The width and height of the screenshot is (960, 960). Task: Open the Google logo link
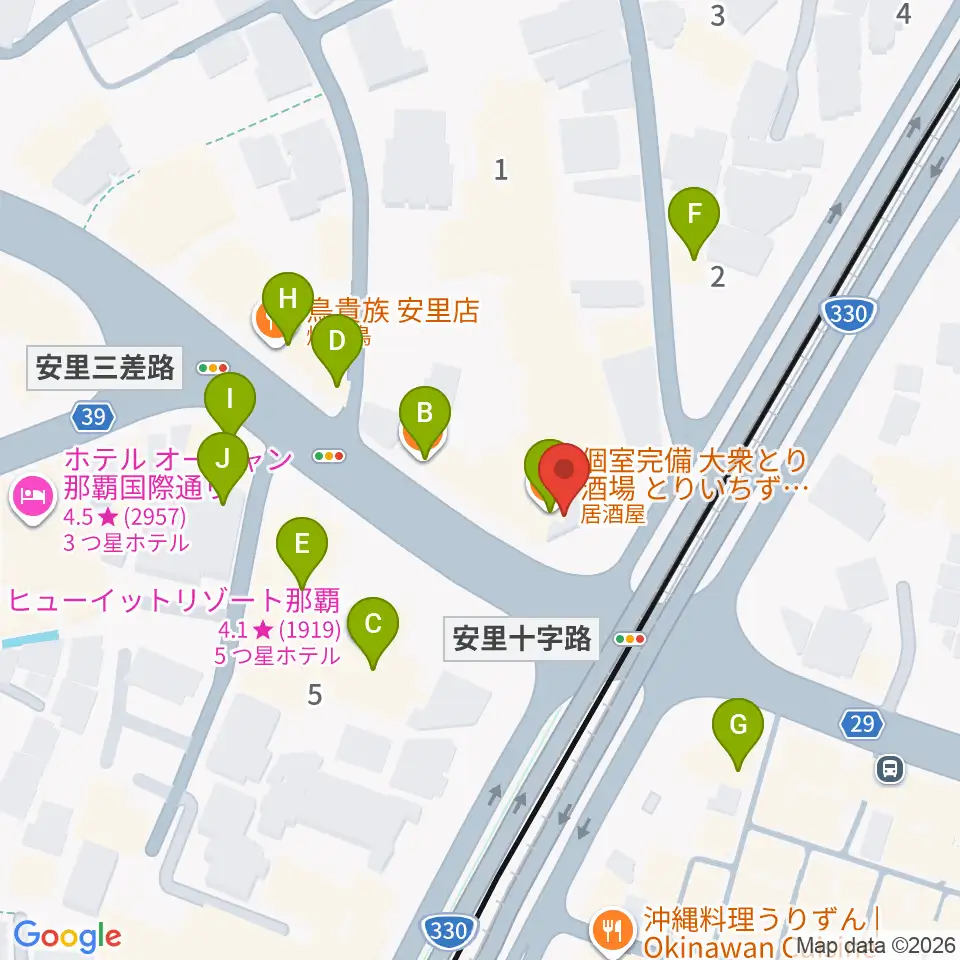tap(67, 936)
